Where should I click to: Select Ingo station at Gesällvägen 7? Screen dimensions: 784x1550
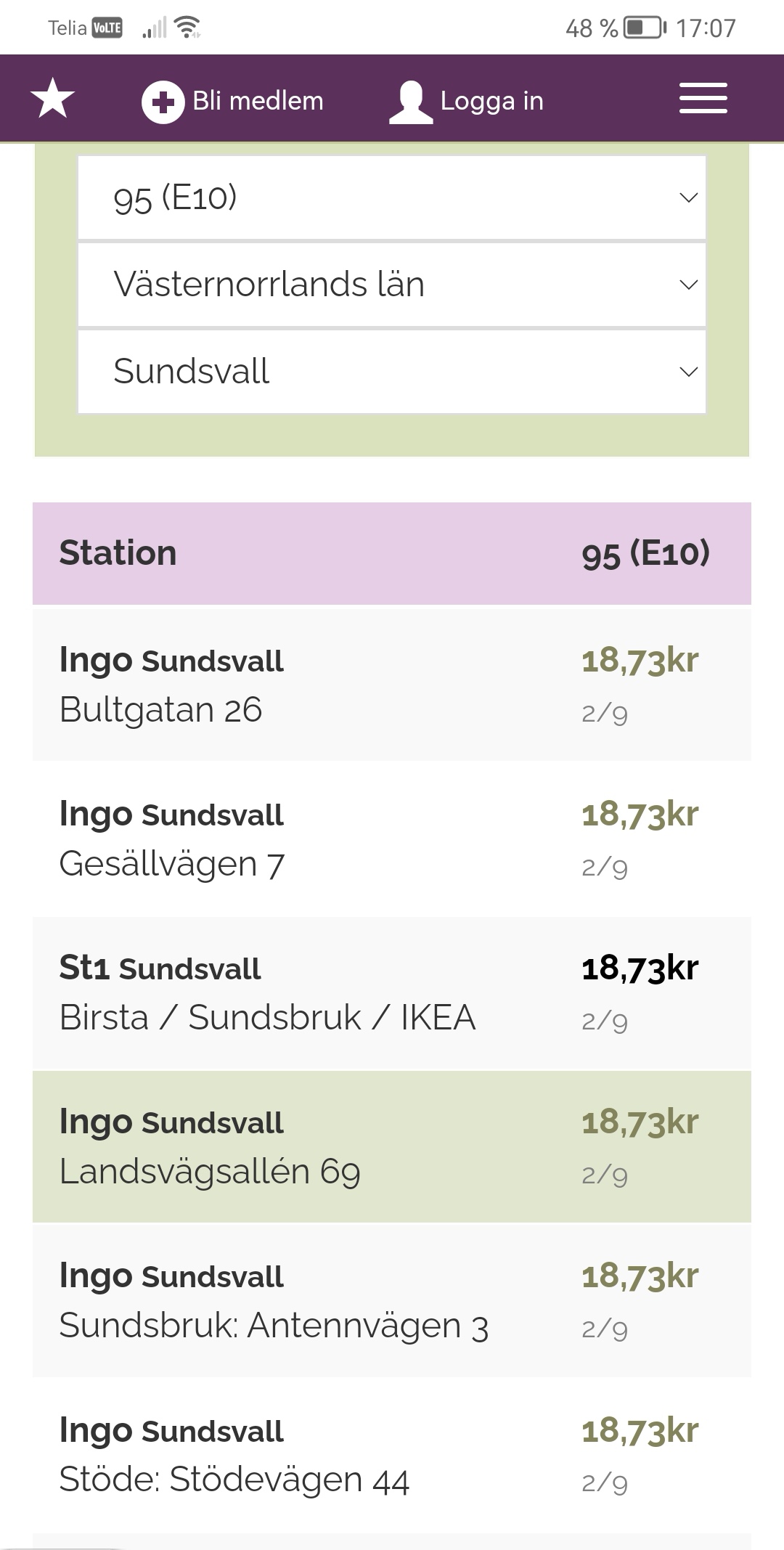tap(392, 839)
